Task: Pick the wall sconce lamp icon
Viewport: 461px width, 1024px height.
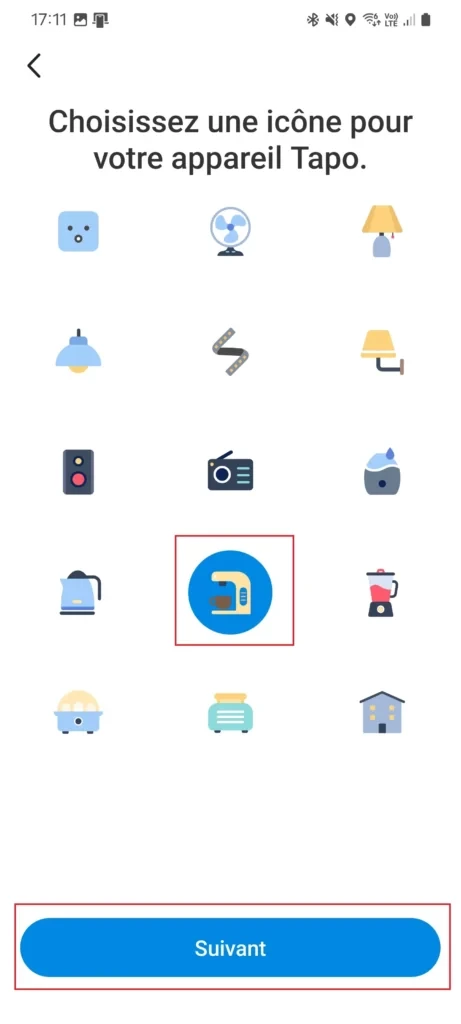Action: 382,351
